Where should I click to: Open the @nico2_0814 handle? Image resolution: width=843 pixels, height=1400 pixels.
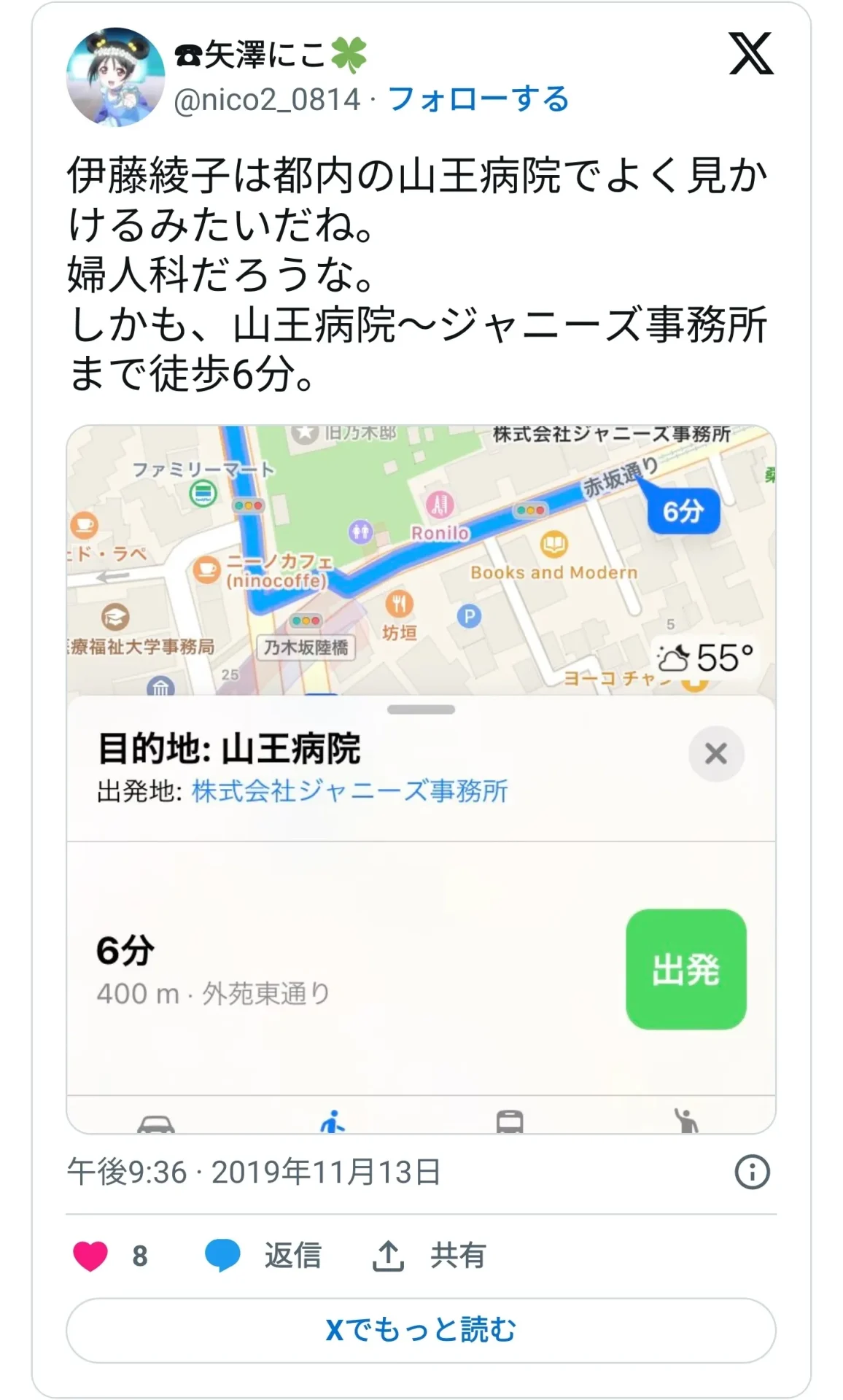[x=267, y=99]
